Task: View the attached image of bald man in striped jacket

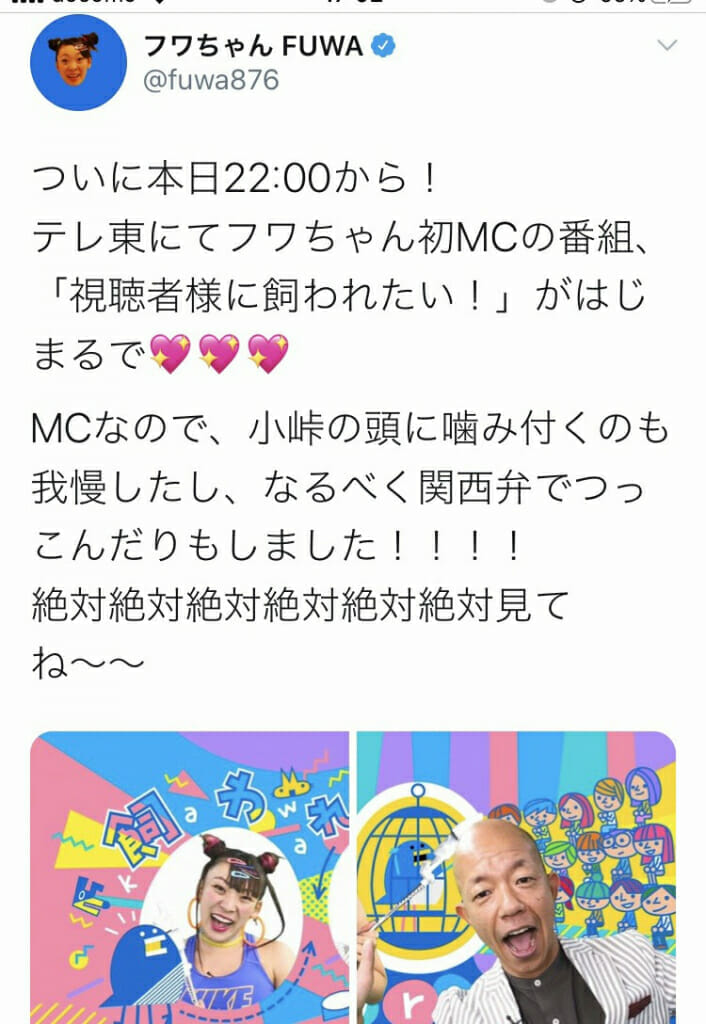Action: pyautogui.click(x=516, y=878)
